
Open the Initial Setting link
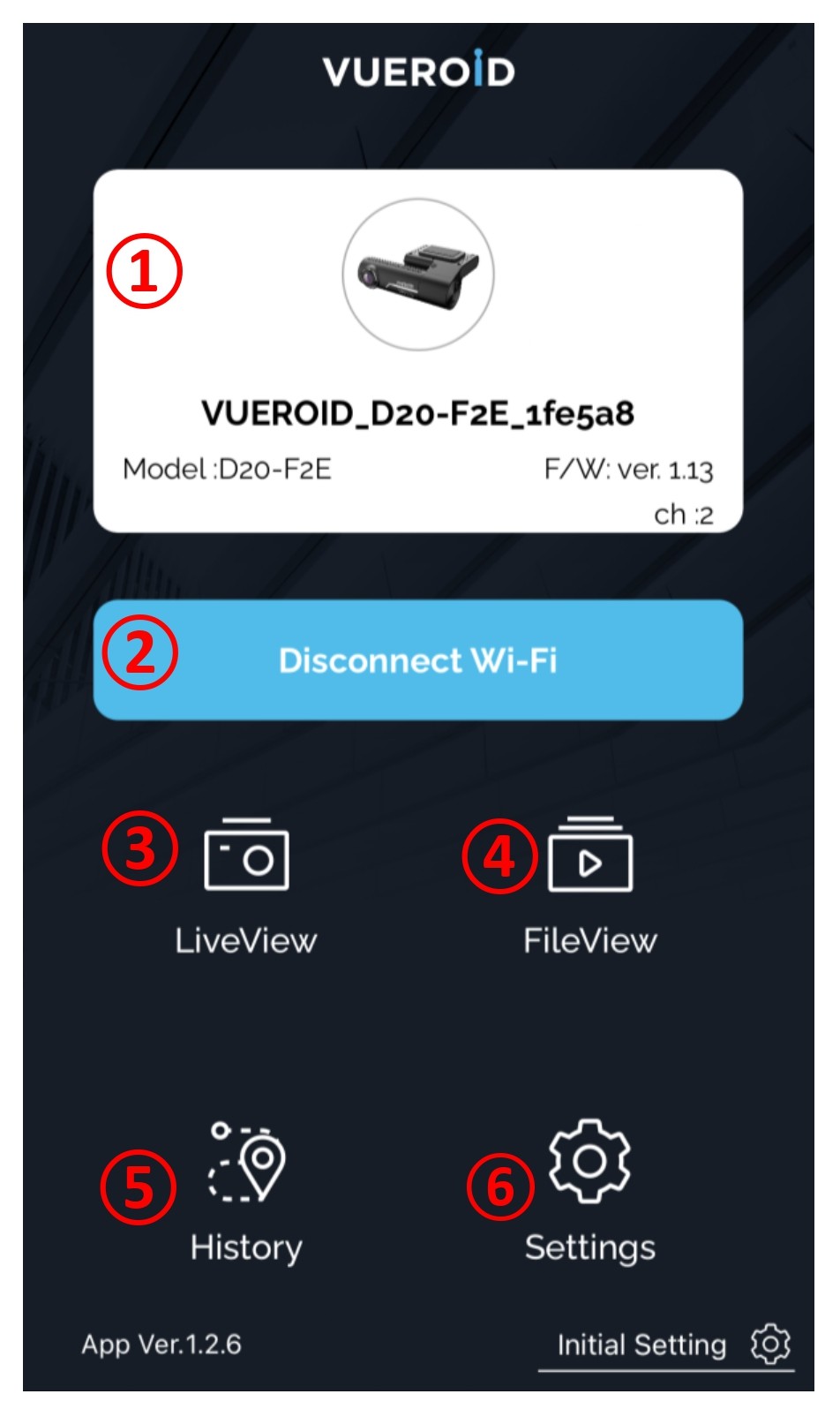coord(667,1345)
